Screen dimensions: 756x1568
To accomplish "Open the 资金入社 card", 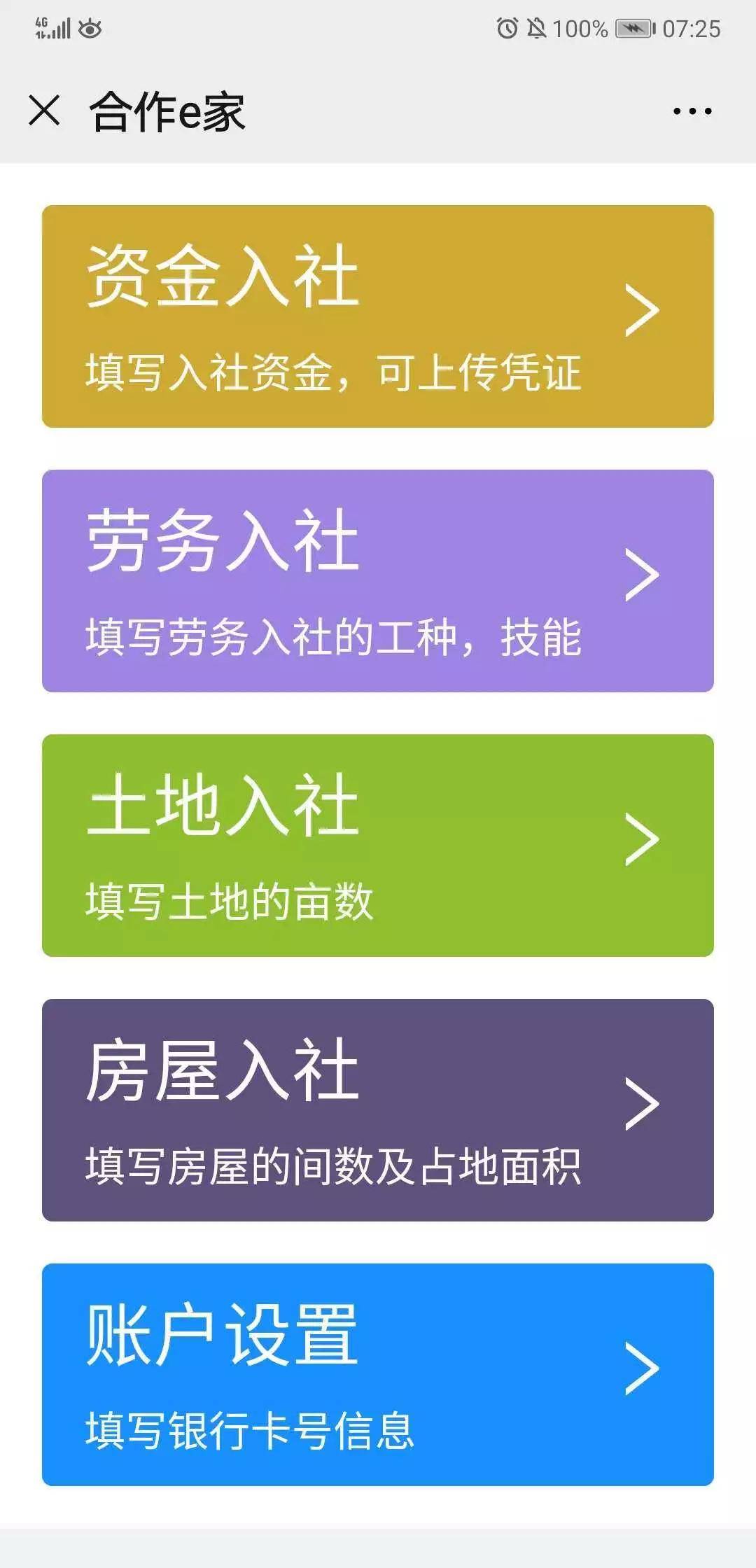I will pos(378,316).
